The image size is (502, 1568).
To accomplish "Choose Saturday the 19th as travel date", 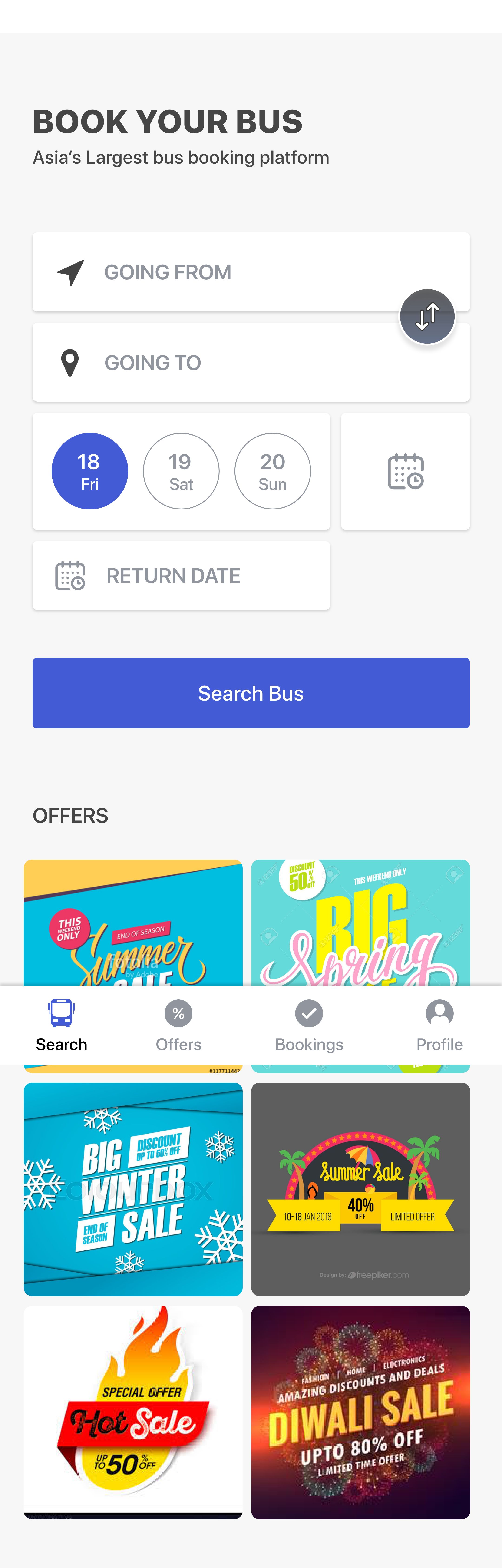I will point(181,471).
